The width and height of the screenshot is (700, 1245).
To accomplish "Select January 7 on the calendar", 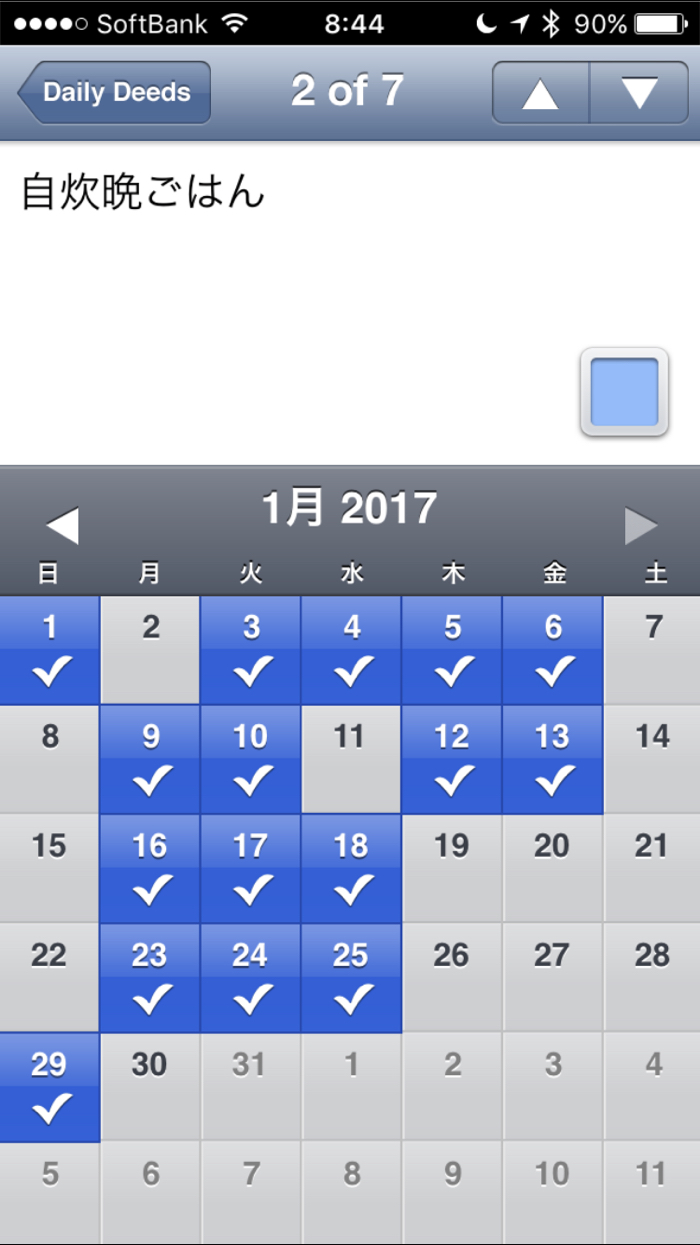I will coord(653,650).
